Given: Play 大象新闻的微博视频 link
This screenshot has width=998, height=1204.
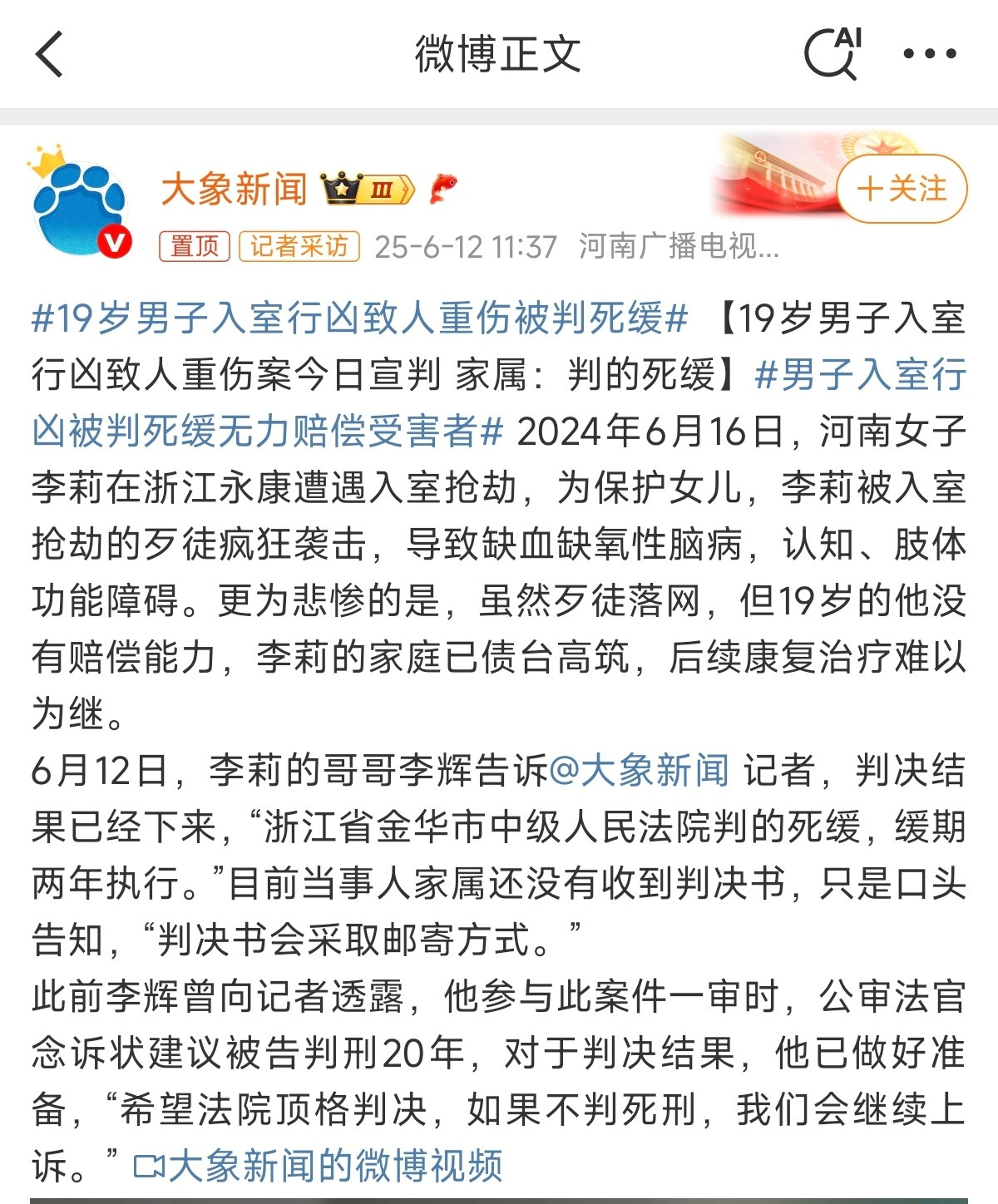Looking at the screenshot, I should tap(319, 1166).
